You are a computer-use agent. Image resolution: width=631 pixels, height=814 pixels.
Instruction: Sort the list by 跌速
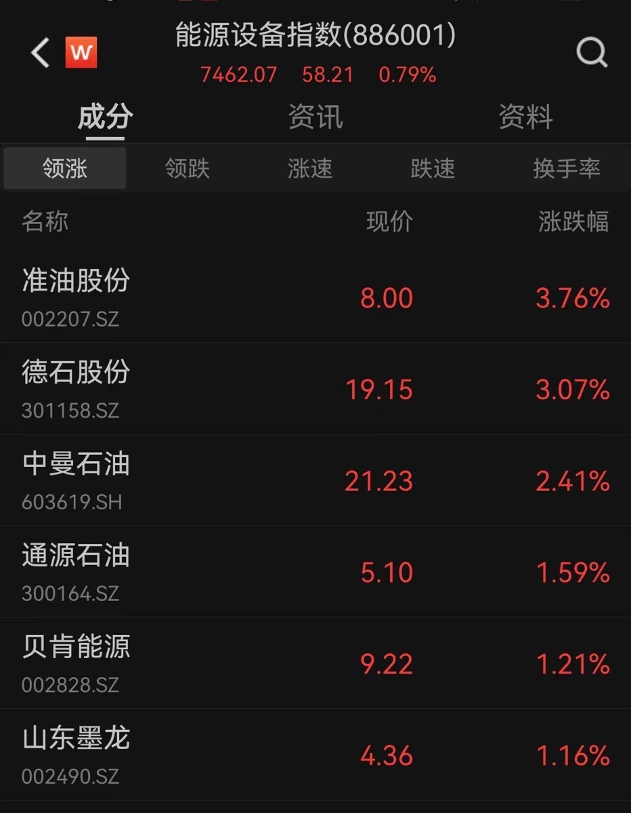[x=433, y=168]
